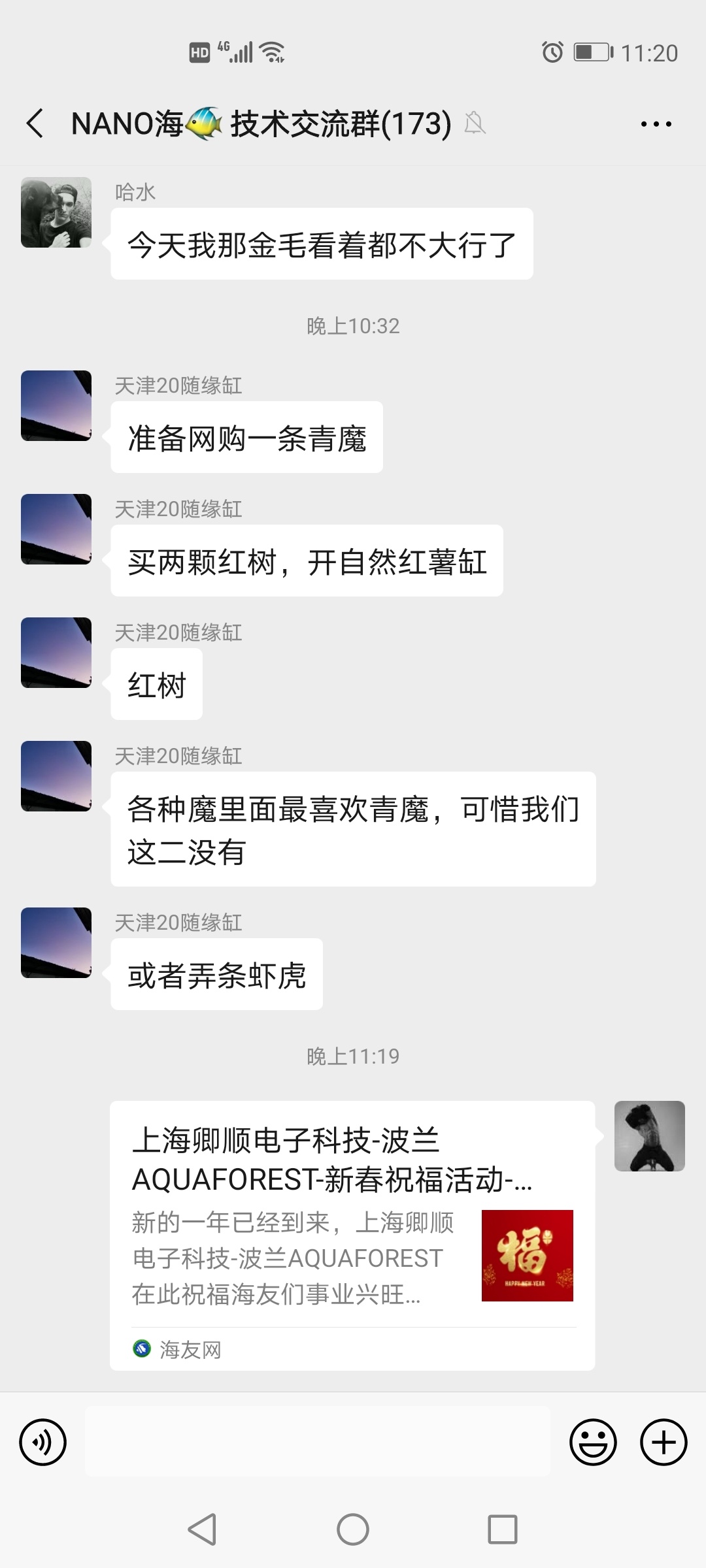The width and height of the screenshot is (706, 1568).
Task: Open avatar beside 准备网购一条青魔 message
Action: click(56, 406)
